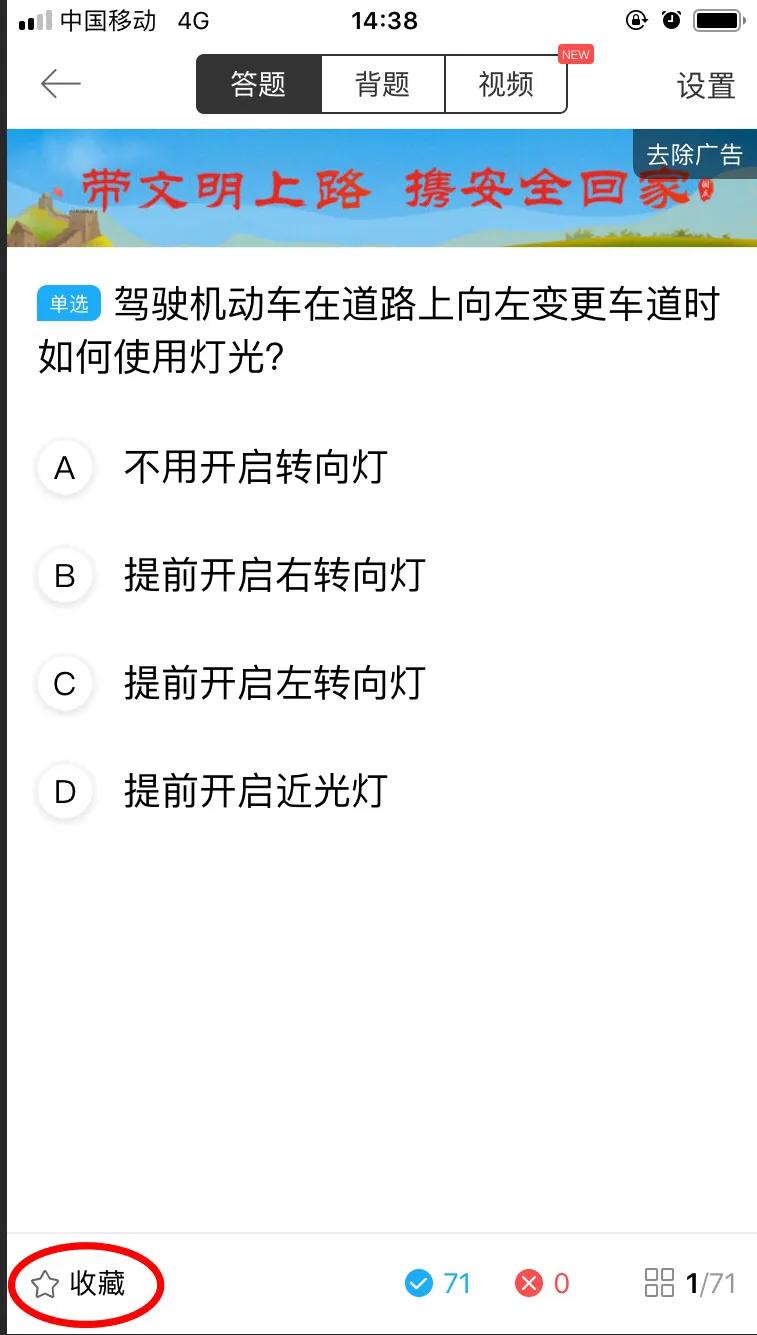This screenshot has width=757, height=1335.
Task: Switch to the 背题 tab
Action: [x=382, y=84]
